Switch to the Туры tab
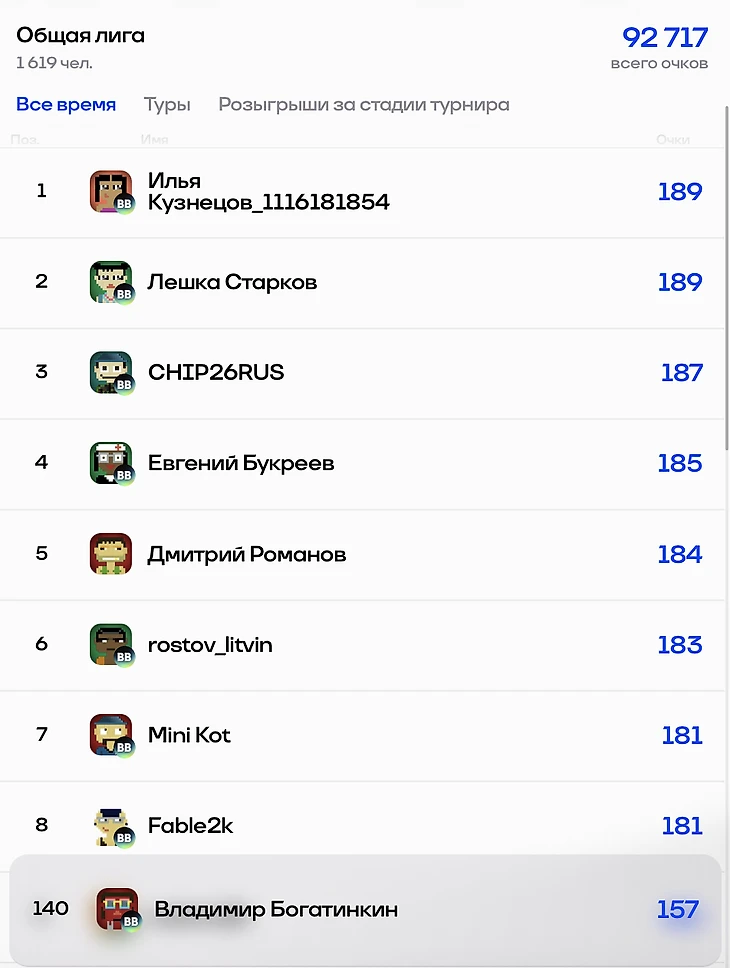 167,105
